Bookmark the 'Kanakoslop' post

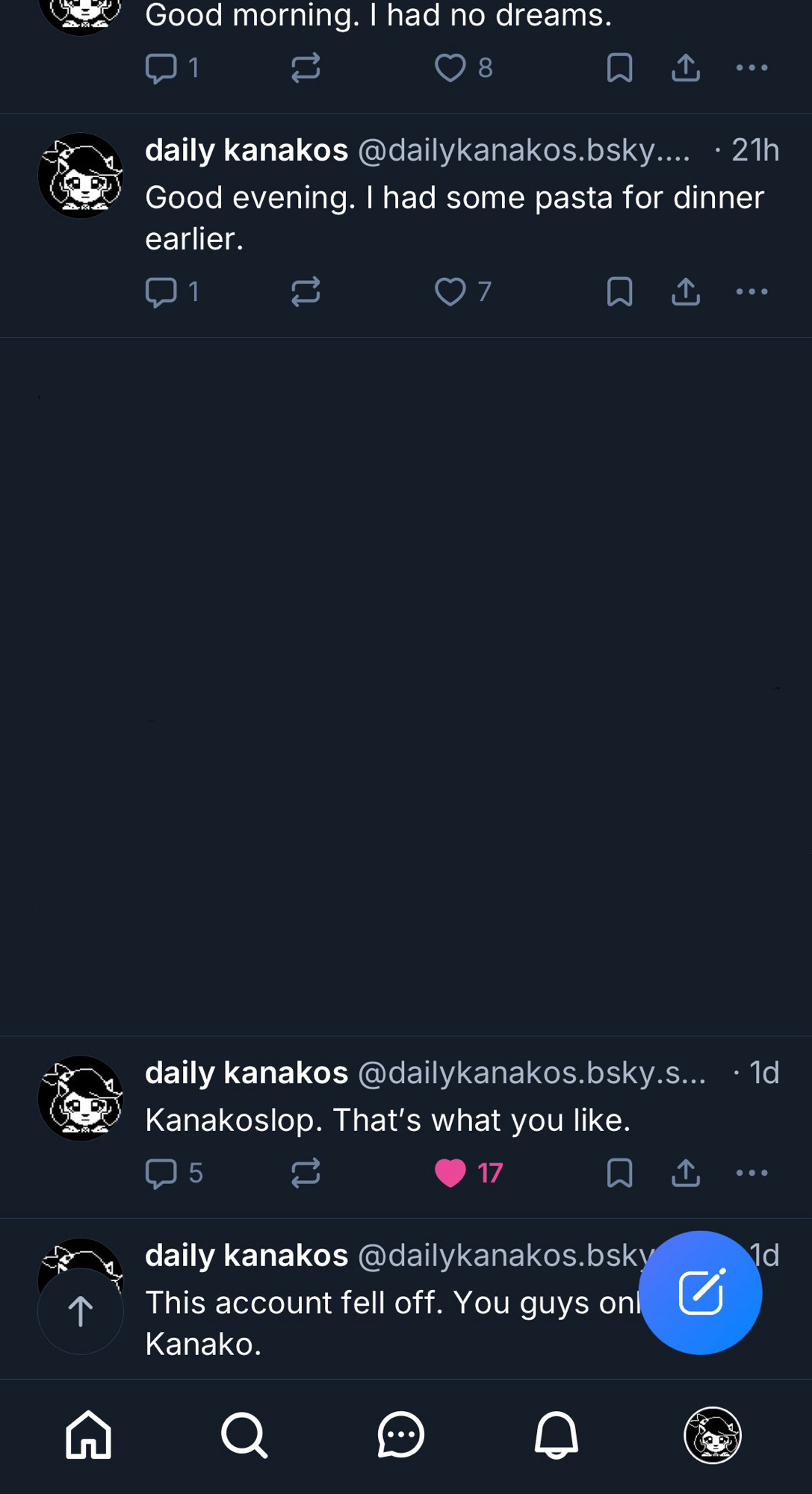point(619,1173)
